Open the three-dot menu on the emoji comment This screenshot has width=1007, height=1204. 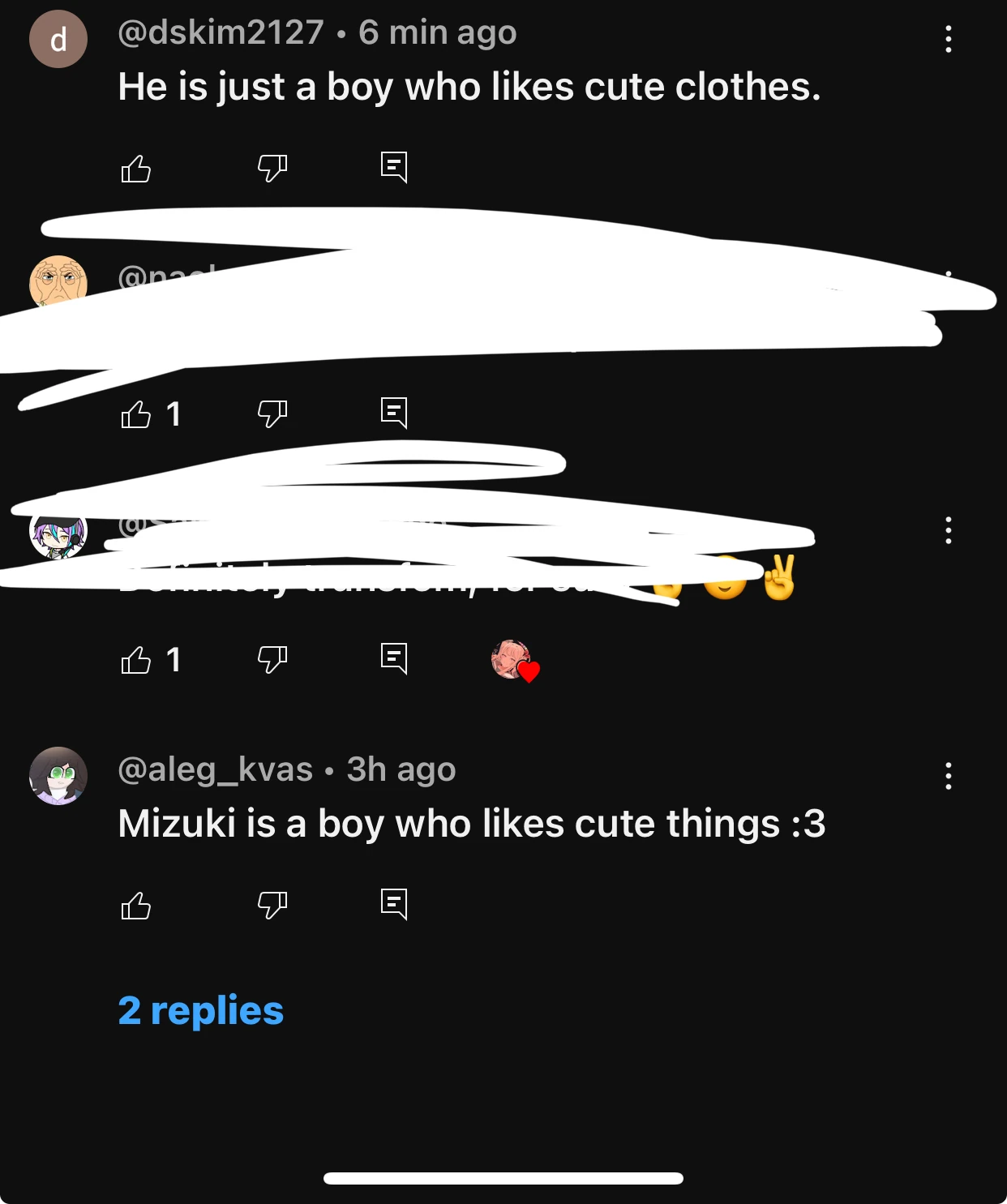tap(949, 531)
